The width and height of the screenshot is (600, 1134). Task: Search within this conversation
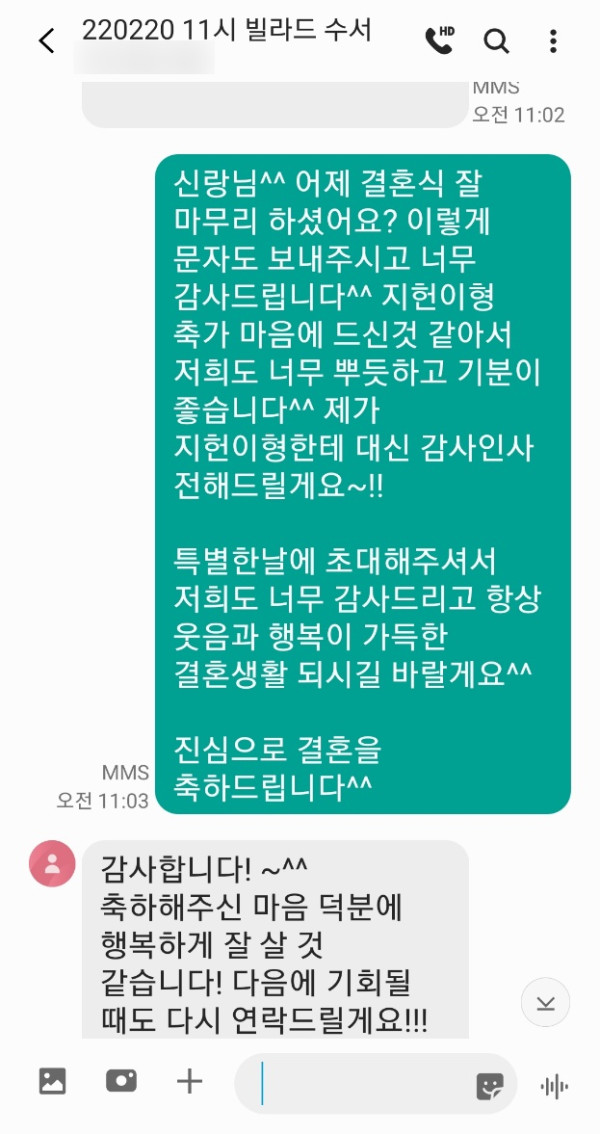coord(496,41)
